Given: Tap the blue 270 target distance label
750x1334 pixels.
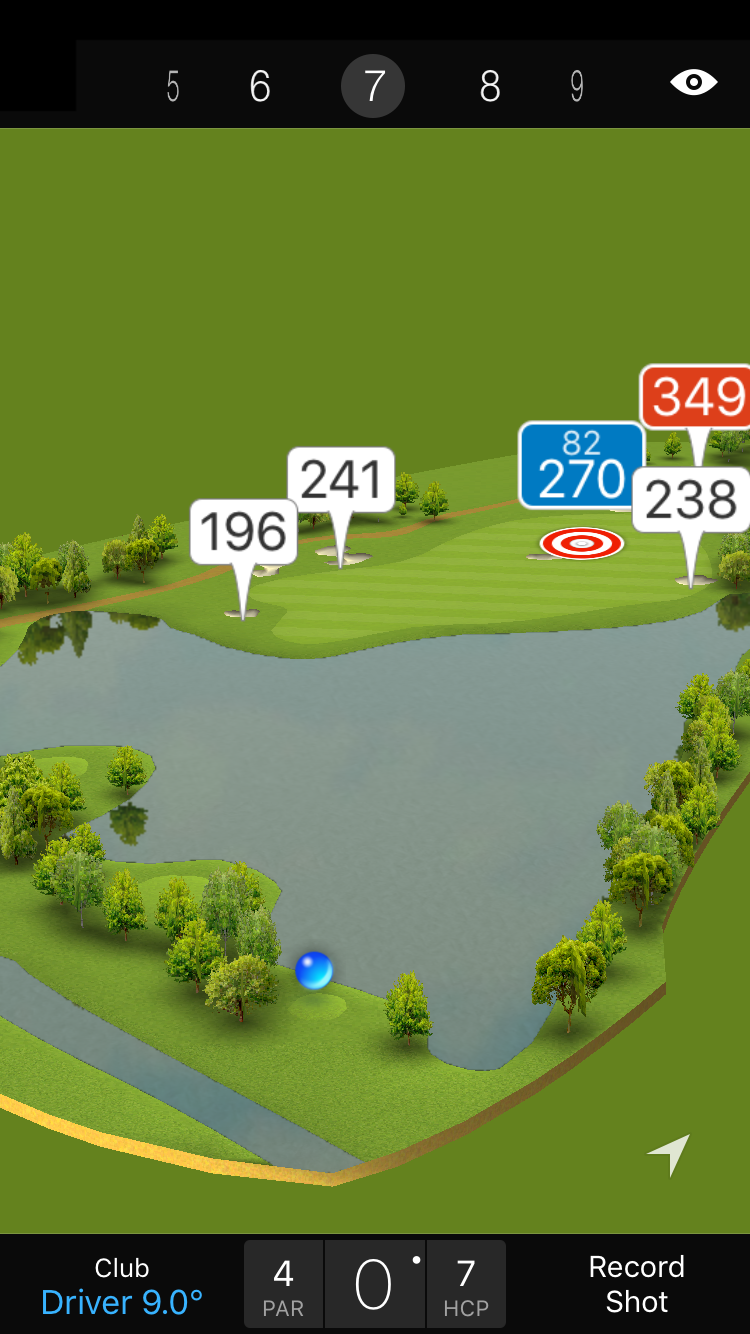Looking at the screenshot, I should (581, 466).
